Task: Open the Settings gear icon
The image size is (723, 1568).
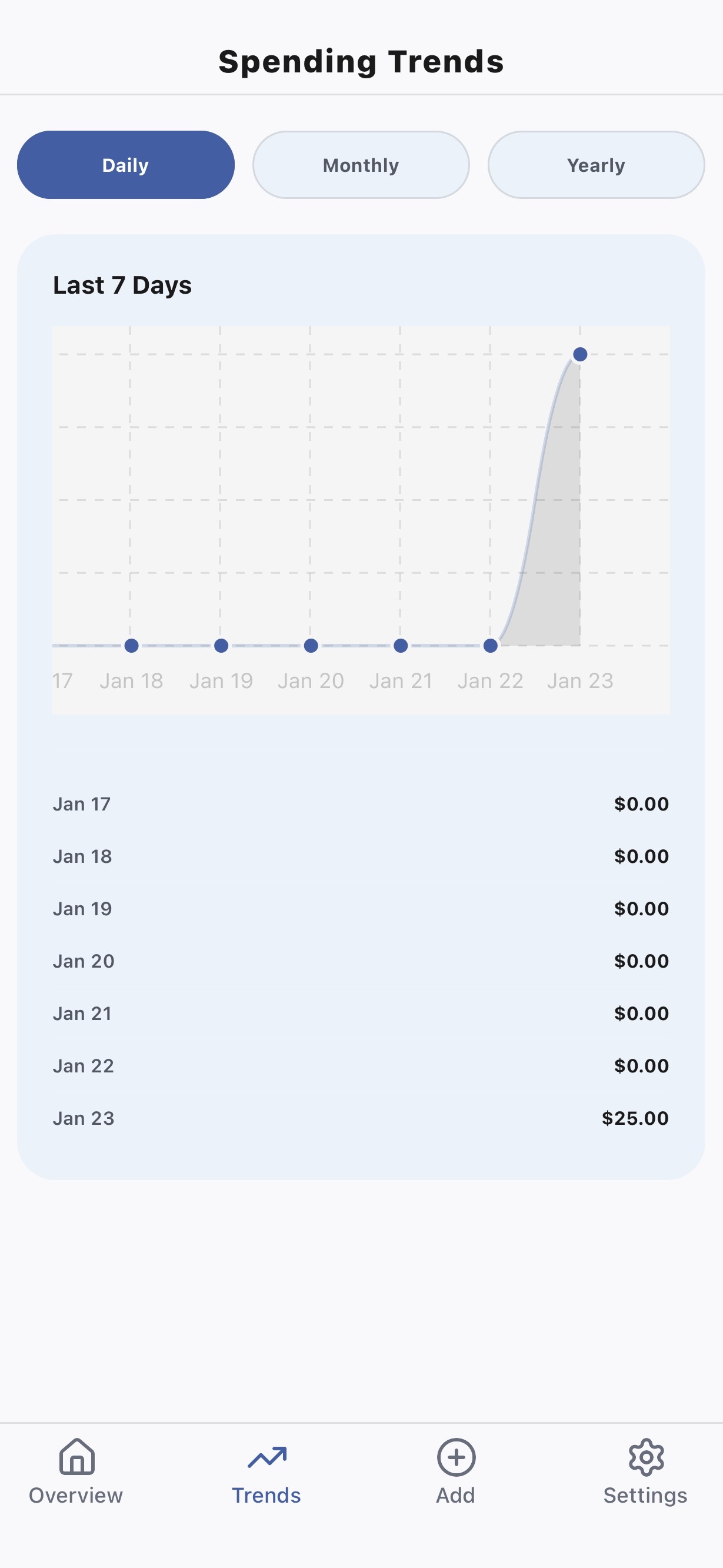Action: pyautogui.click(x=645, y=1458)
